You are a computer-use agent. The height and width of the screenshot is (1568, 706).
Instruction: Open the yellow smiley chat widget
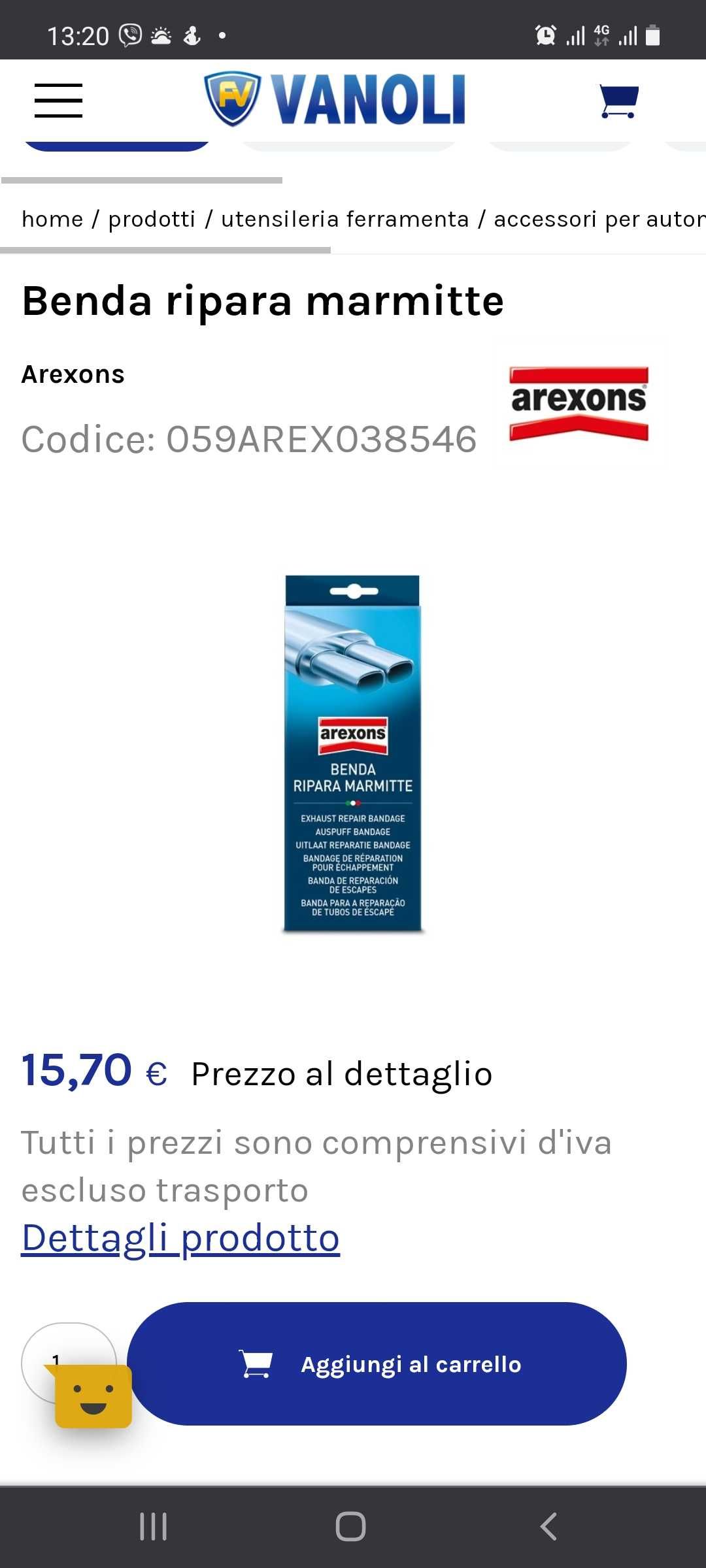pyautogui.click(x=93, y=1396)
